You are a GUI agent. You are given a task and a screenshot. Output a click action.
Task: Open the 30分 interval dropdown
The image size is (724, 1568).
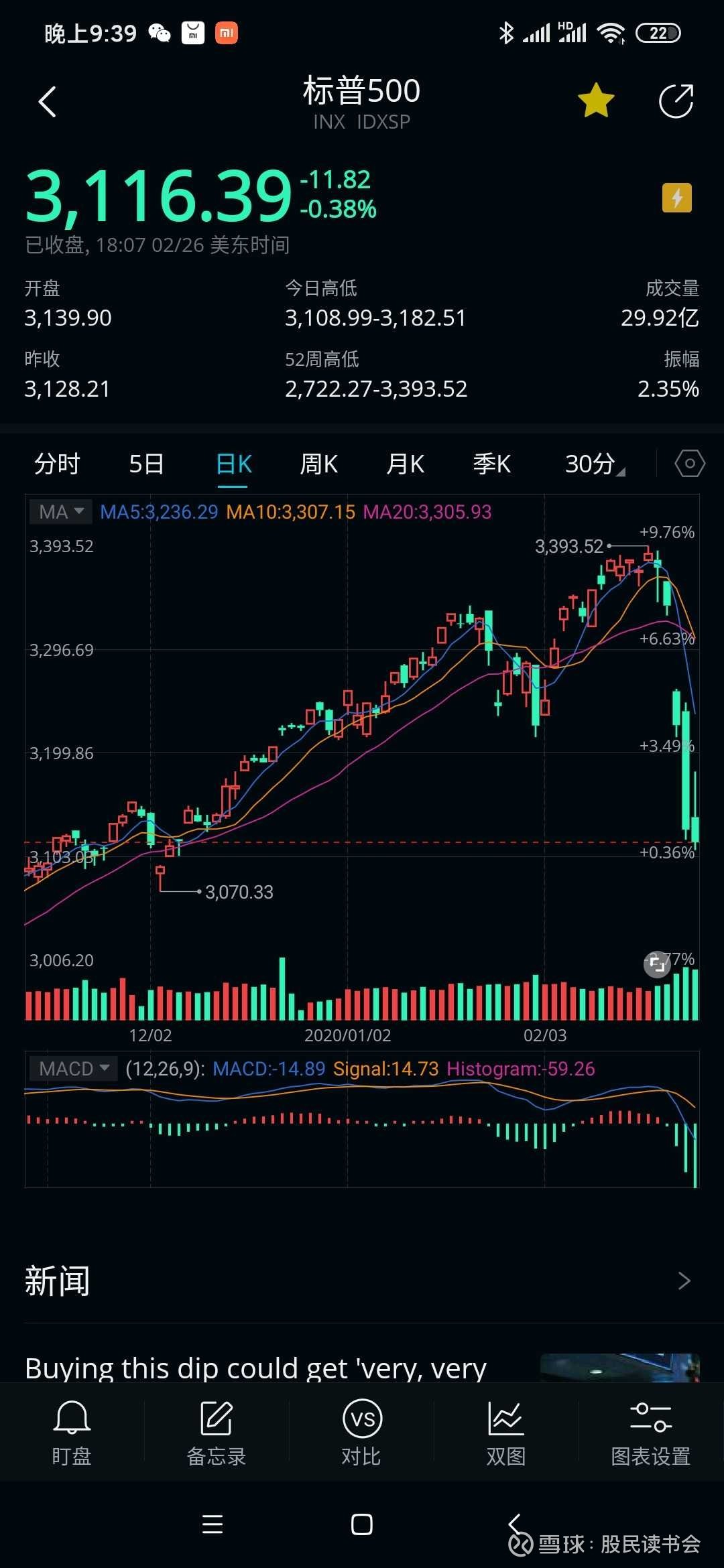(595, 464)
